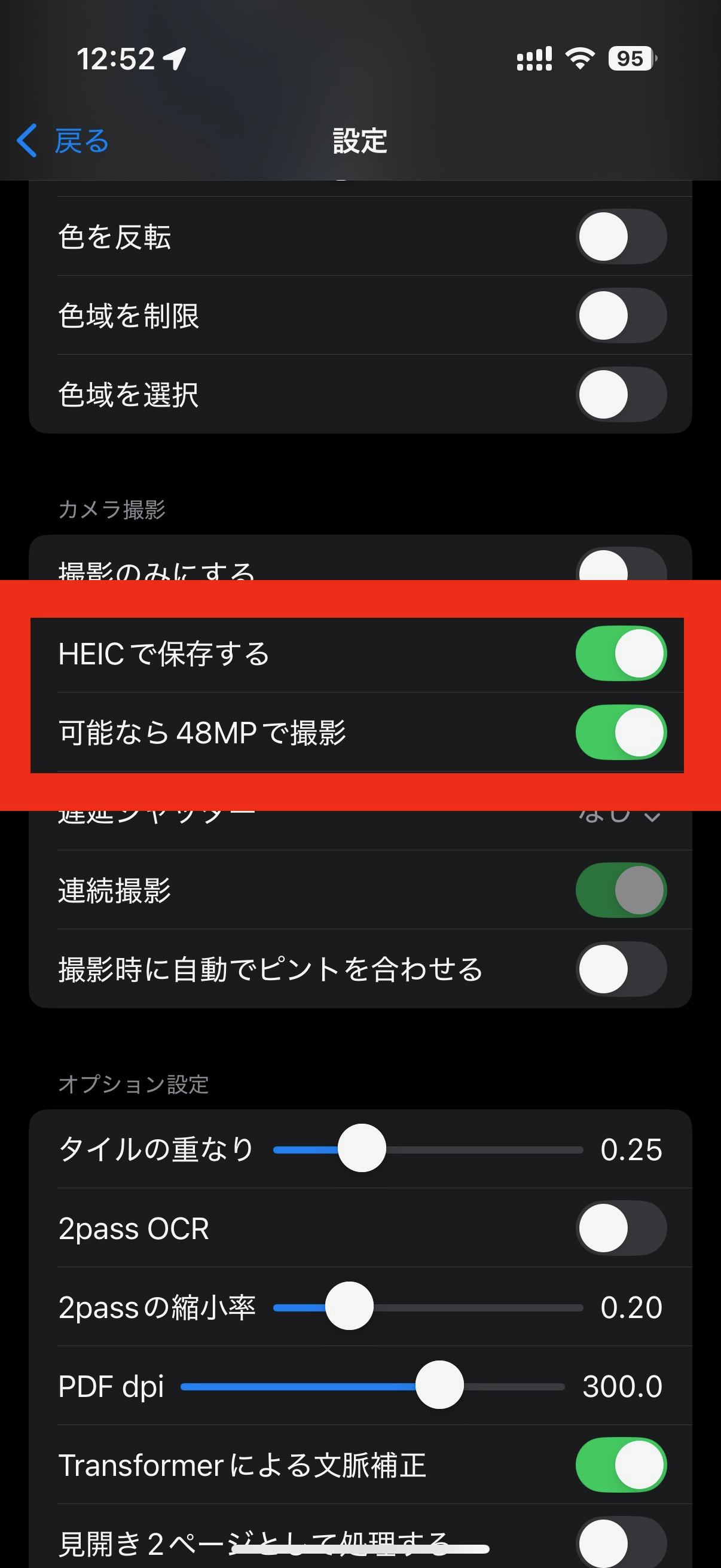
Task: Disable Transformerによる文脈補正
Action: (x=621, y=1465)
